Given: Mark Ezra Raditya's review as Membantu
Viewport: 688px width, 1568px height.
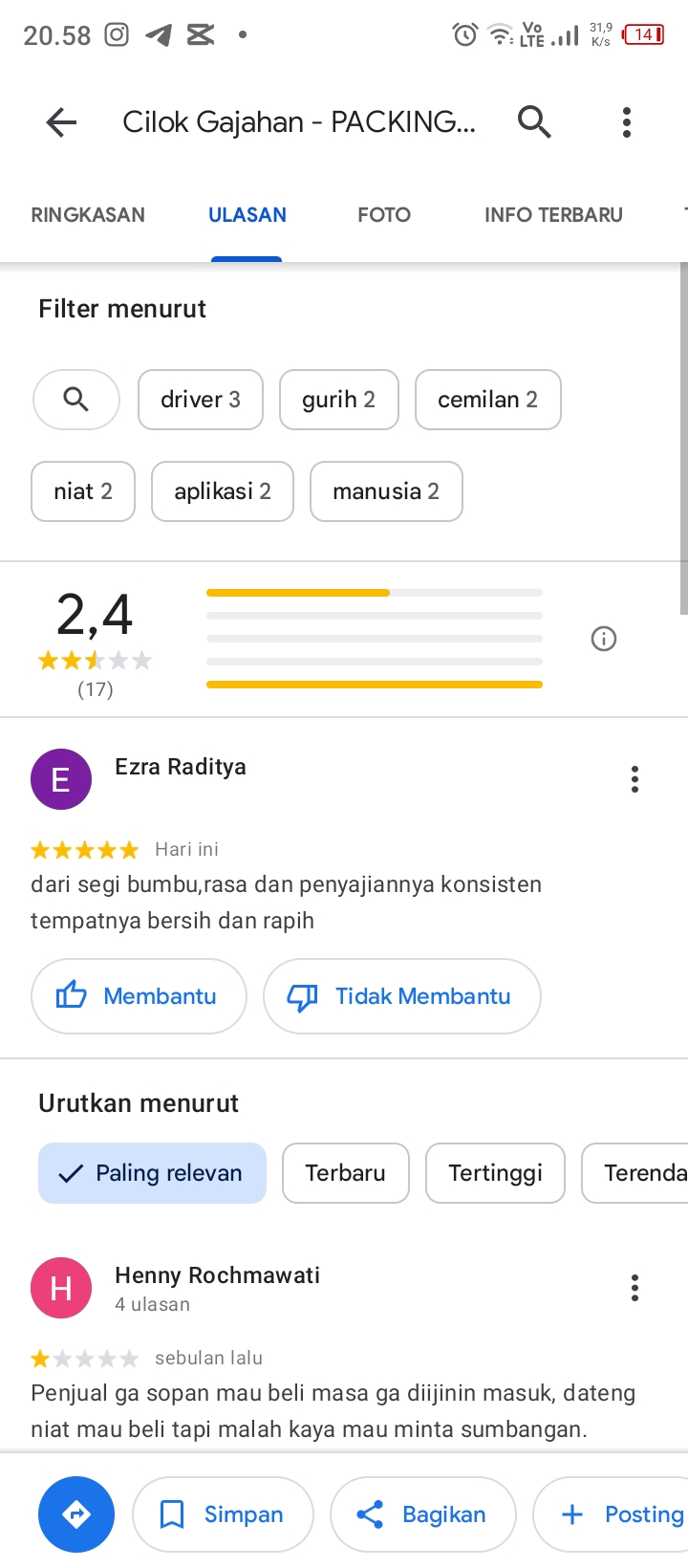Looking at the screenshot, I should [139, 996].
